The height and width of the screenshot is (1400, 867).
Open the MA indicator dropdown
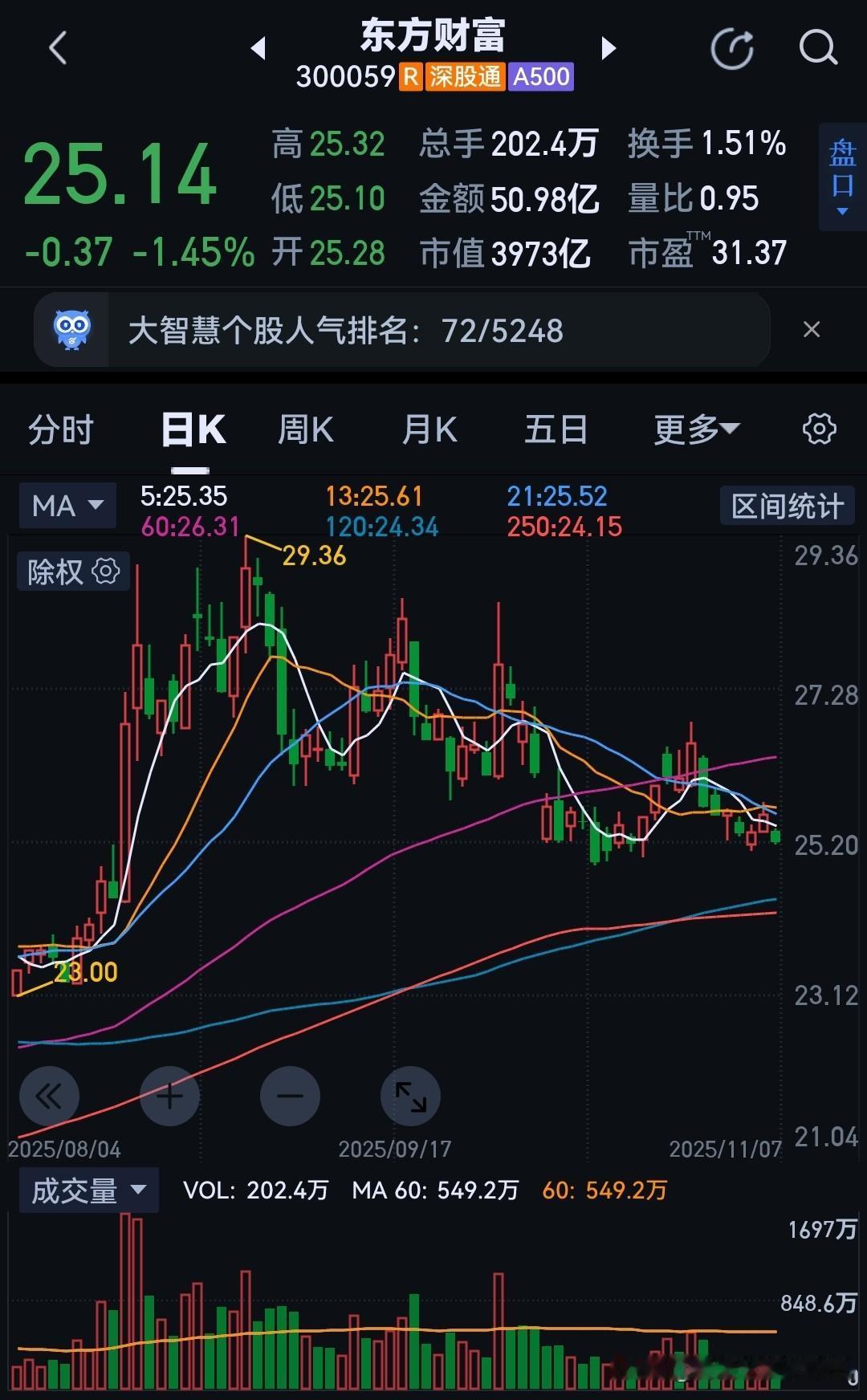pyautogui.click(x=67, y=505)
